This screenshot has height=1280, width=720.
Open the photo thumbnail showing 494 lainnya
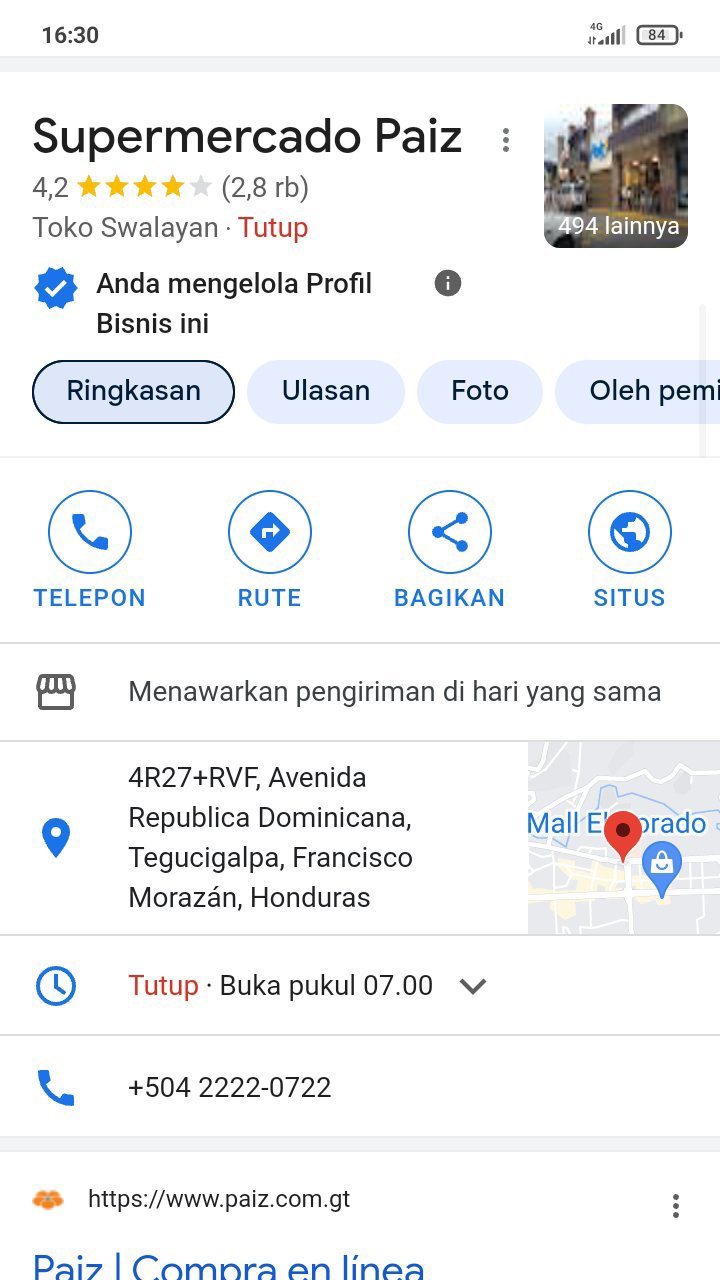pyautogui.click(x=615, y=176)
